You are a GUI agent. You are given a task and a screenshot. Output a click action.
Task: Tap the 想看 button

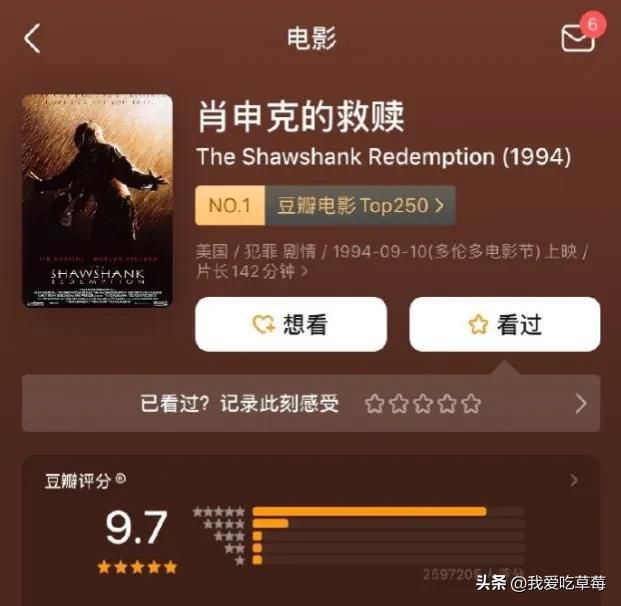pos(290,324)
